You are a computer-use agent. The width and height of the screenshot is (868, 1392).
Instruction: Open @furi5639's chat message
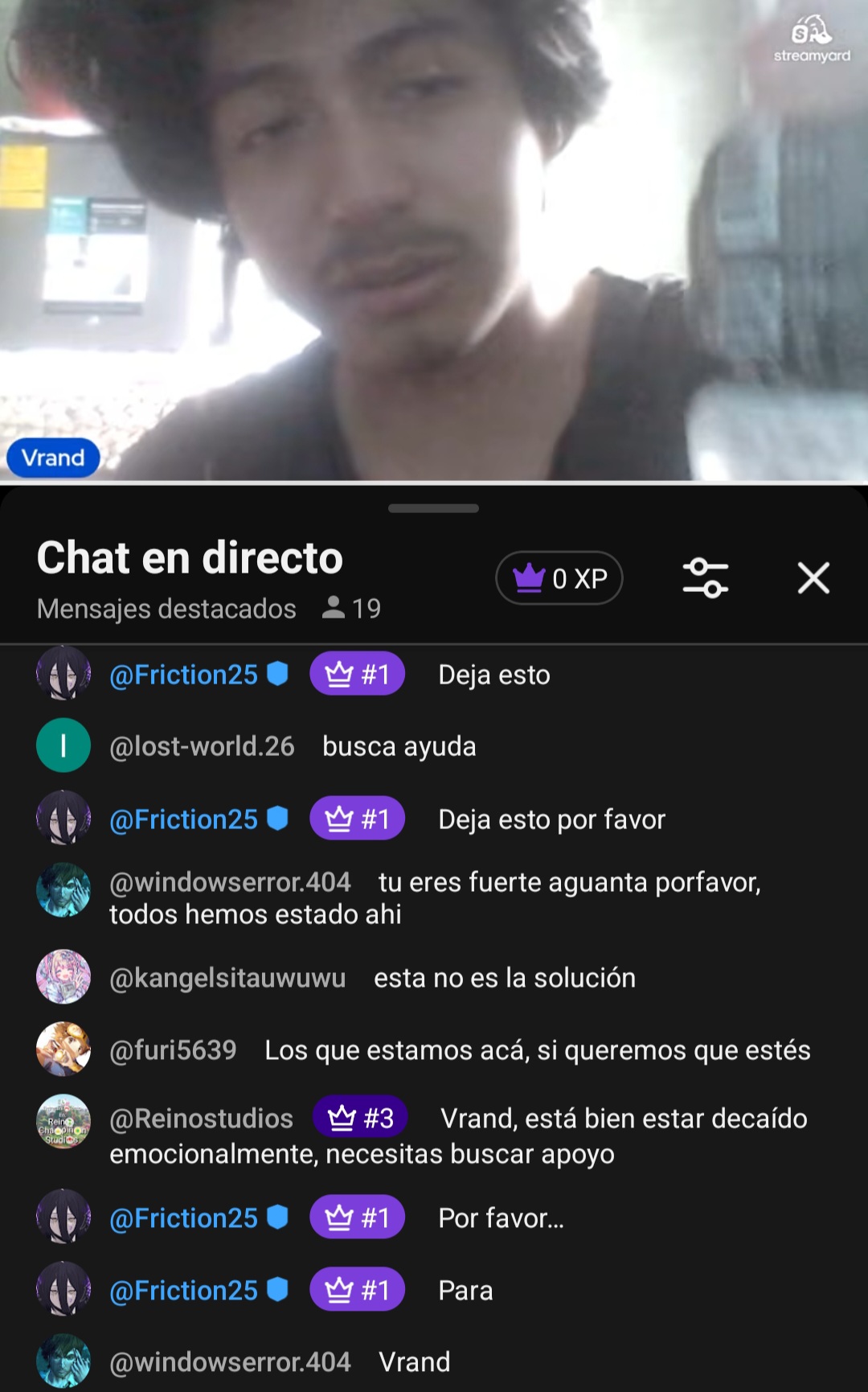(x=434, y=1049)
